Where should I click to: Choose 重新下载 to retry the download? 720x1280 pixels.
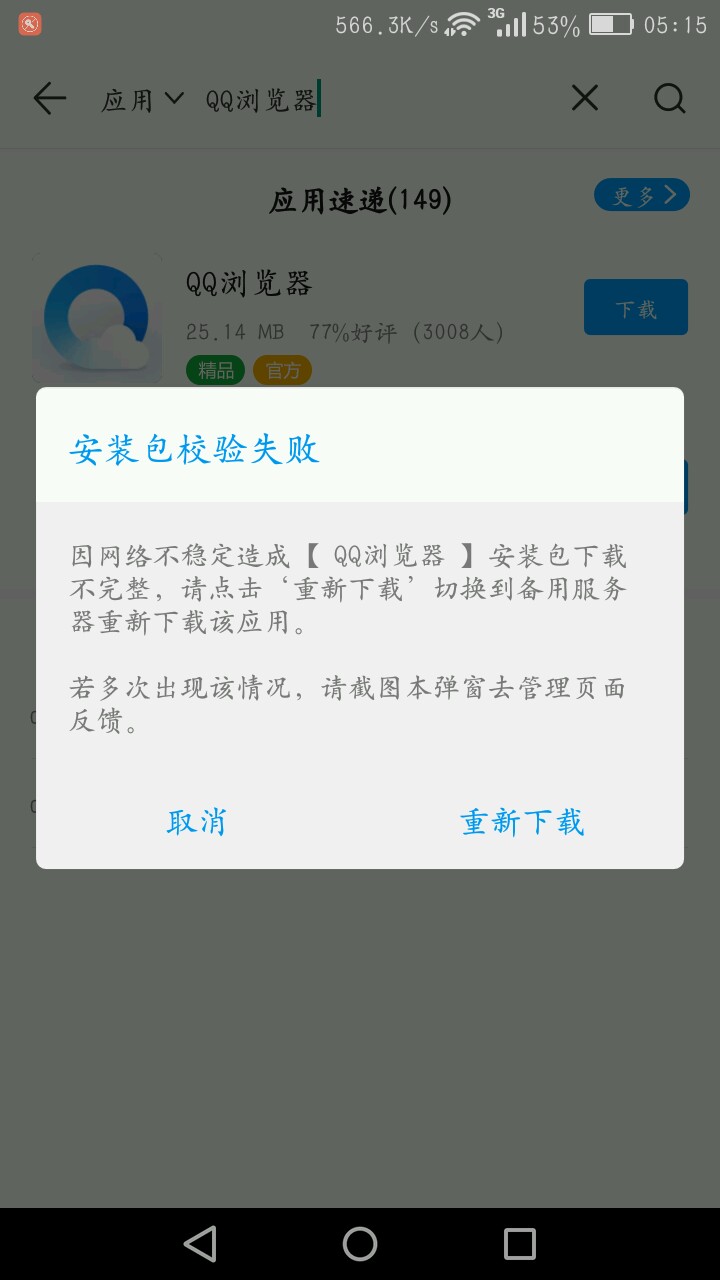coord(522,822)
